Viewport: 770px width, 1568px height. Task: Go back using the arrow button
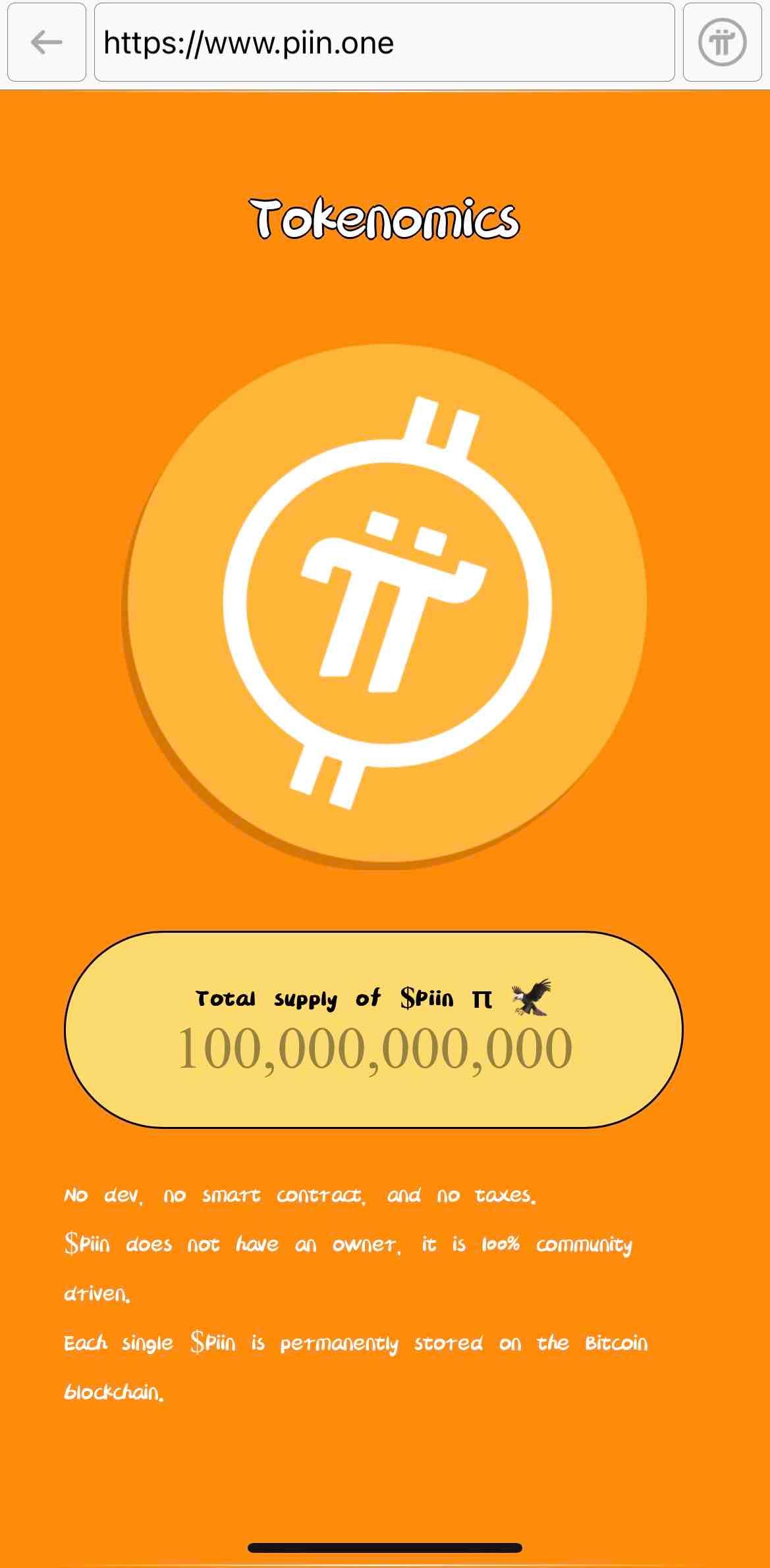(x=47, y=43)
